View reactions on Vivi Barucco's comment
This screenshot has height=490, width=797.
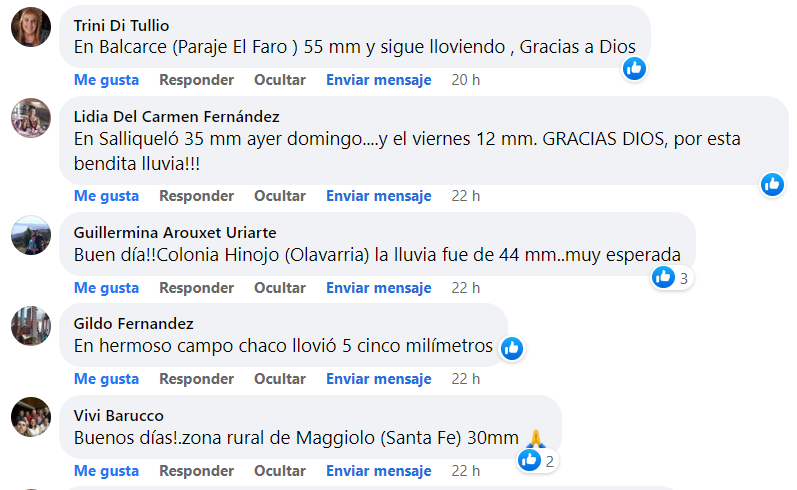(x=537, y=461)
